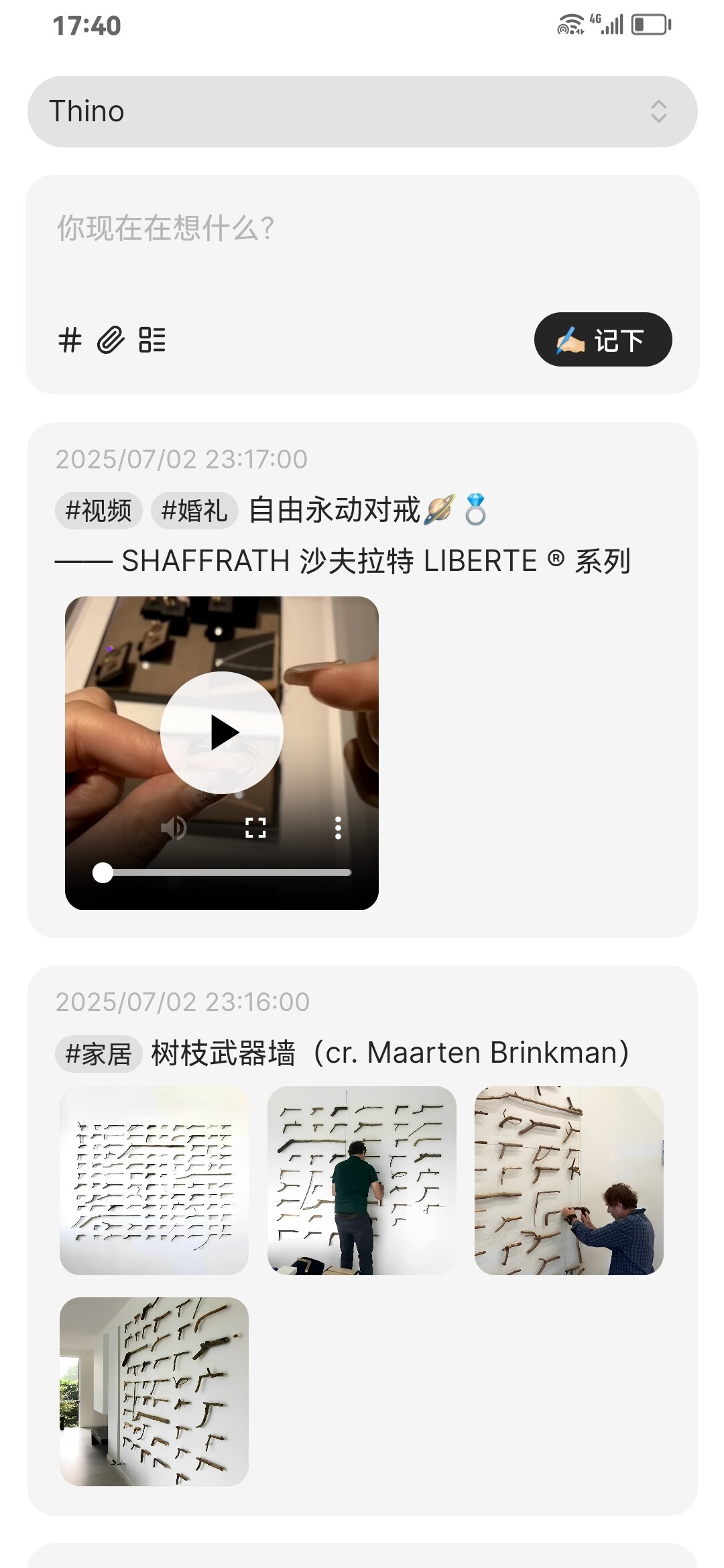
Task: Open the room-view weapon wall photo
Action: coord(154,1392)
